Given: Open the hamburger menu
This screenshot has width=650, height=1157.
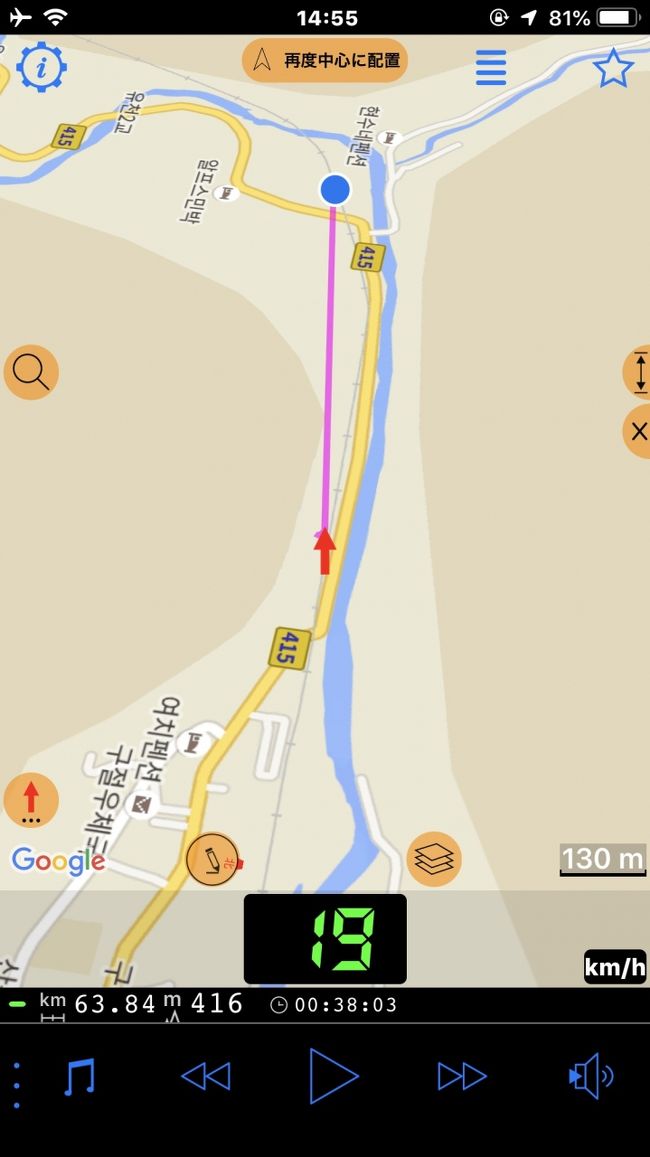Looking at the screenshot, I should tap(490, 67).
